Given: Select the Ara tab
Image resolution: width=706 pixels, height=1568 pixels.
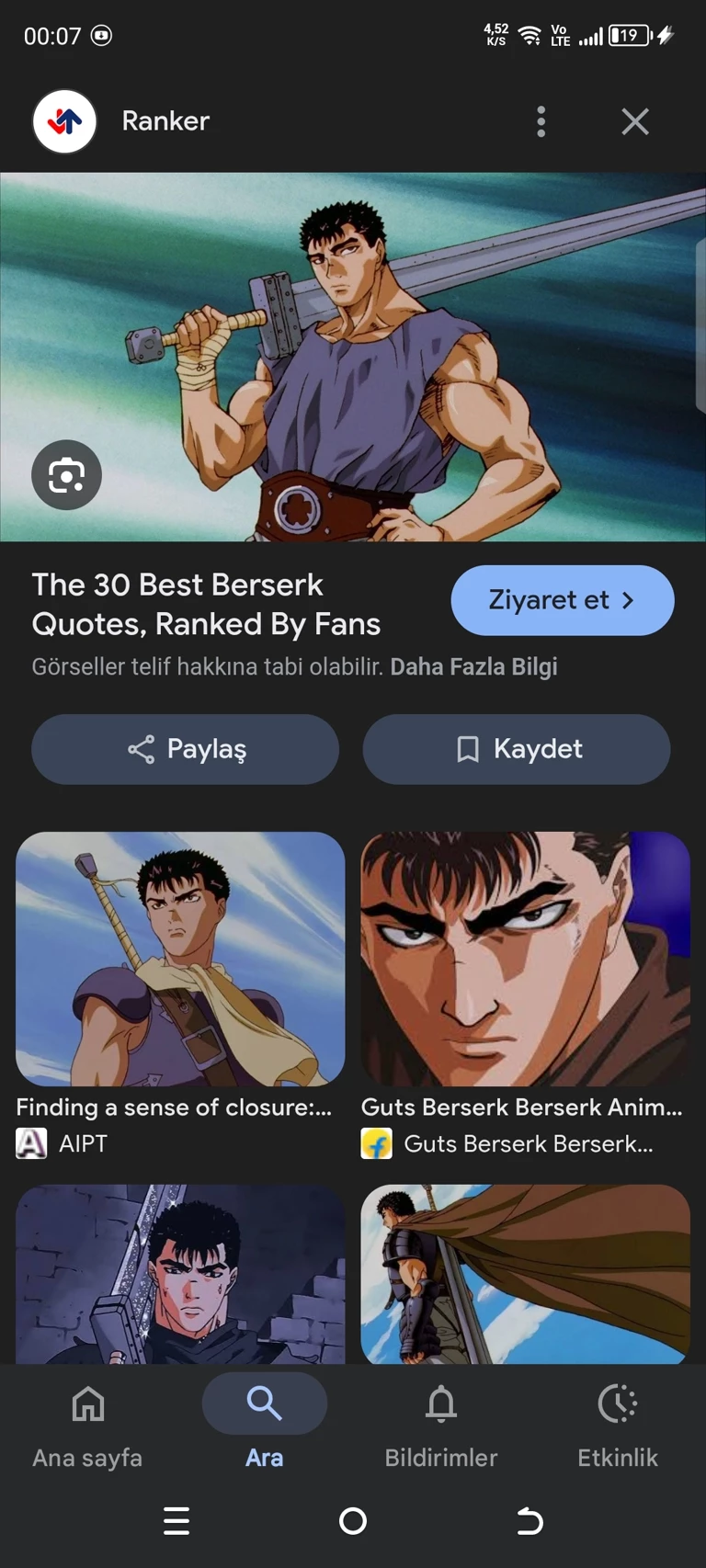Looking at the screenshot, I should [x=264, y=1422].
